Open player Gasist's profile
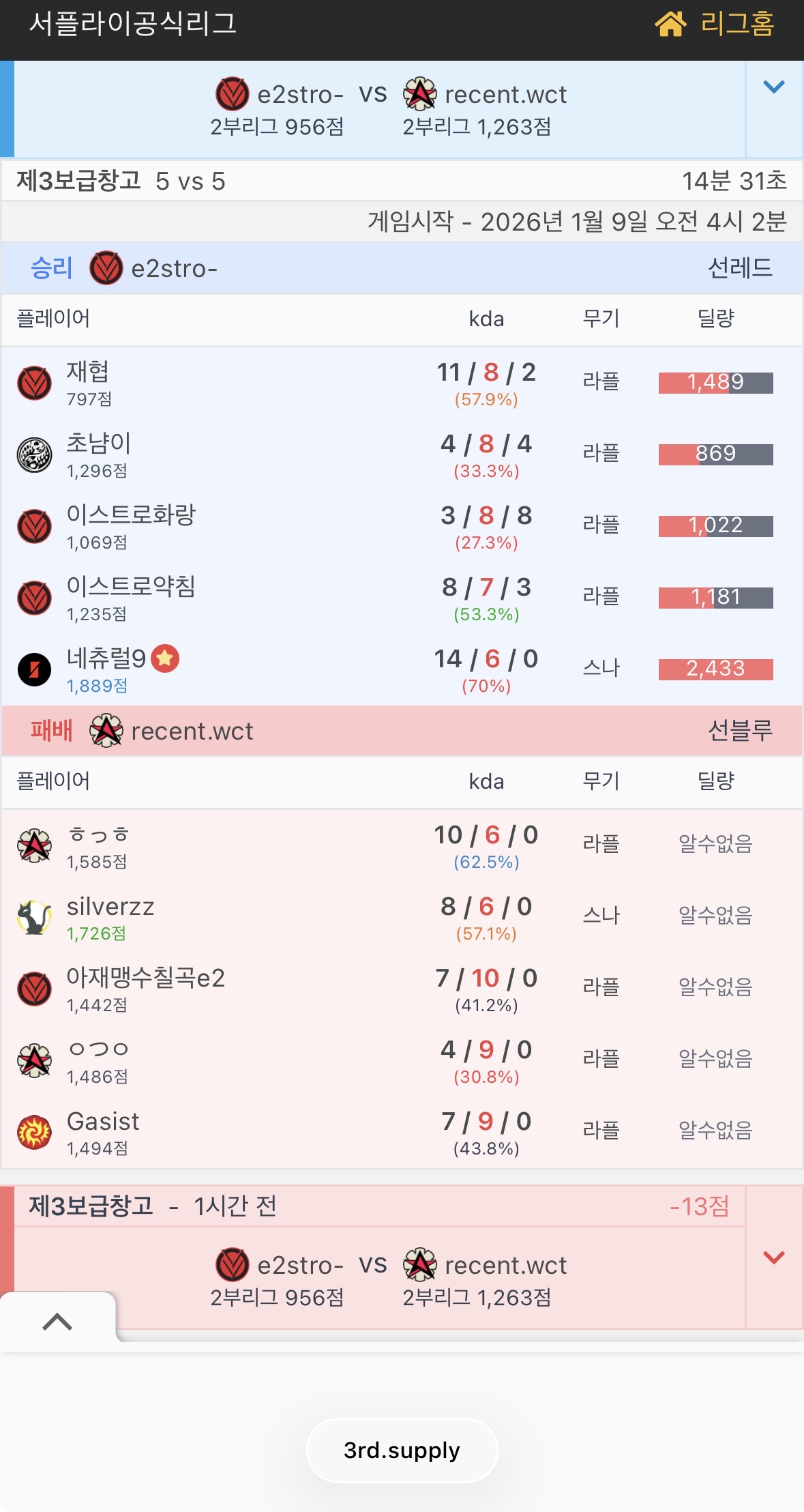This screenshot has width=804, height=1512. point(103,1122)
